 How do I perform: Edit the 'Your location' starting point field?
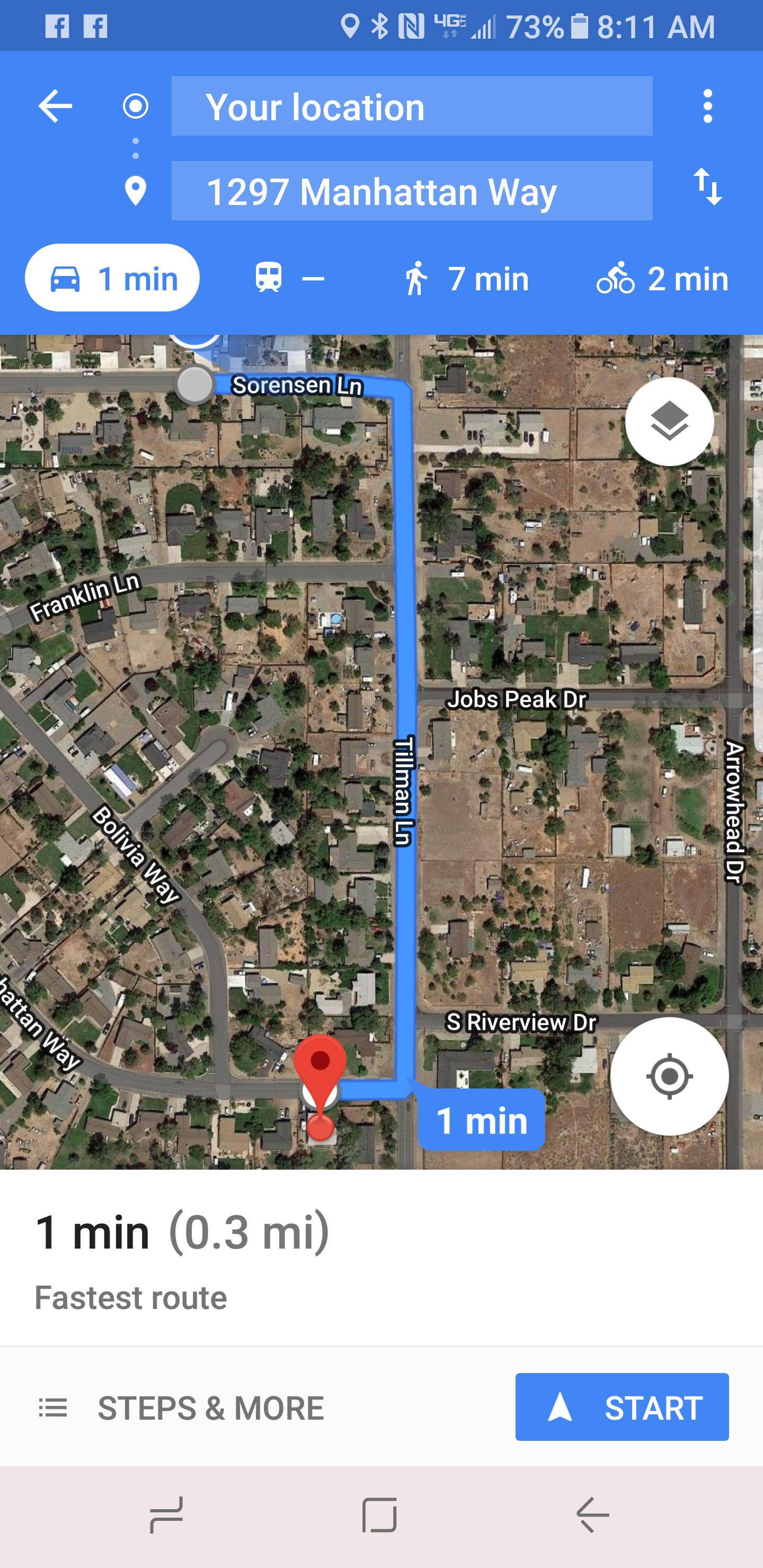pyautogui.click(x=412, y=106)
